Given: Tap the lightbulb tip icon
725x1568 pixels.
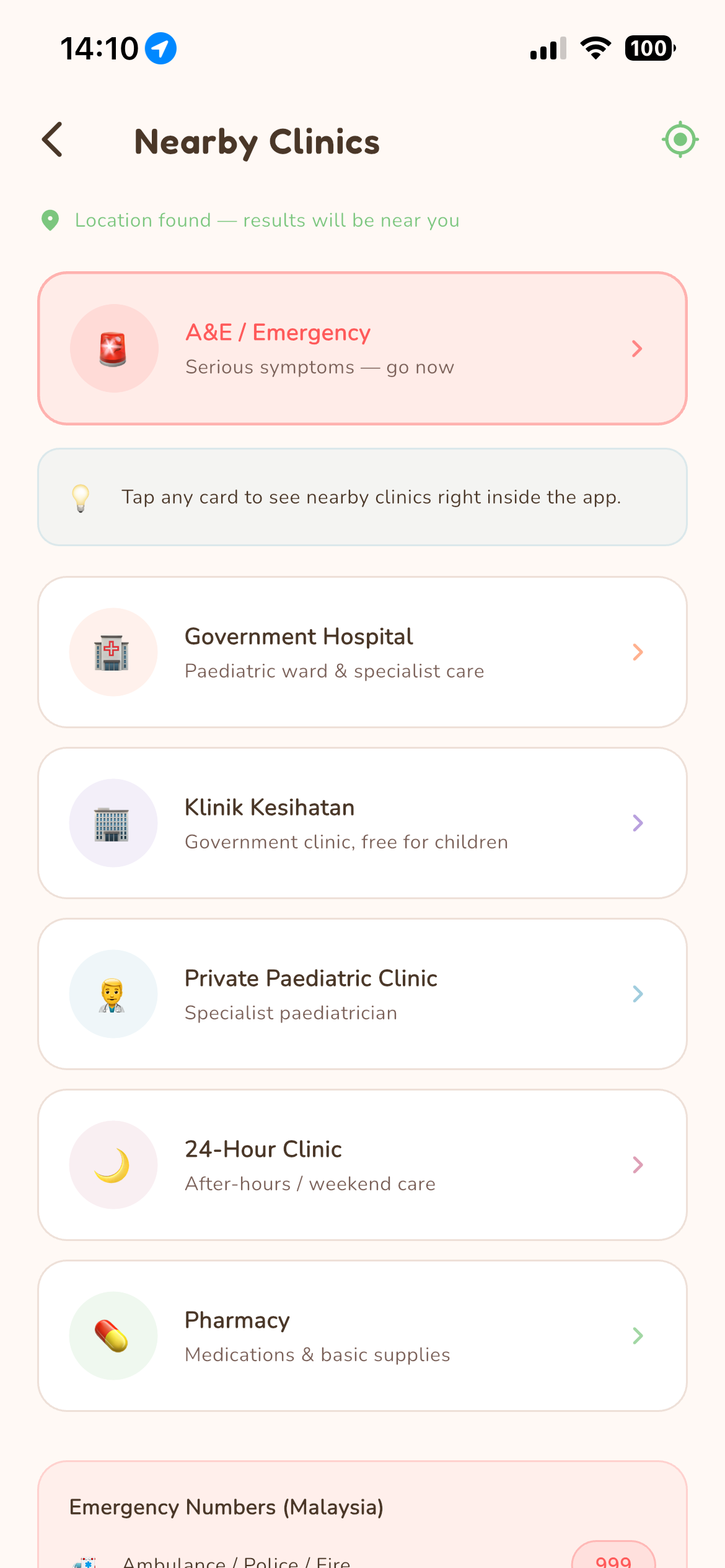Looking at the screenshot, I should click(x=81, y=497).
